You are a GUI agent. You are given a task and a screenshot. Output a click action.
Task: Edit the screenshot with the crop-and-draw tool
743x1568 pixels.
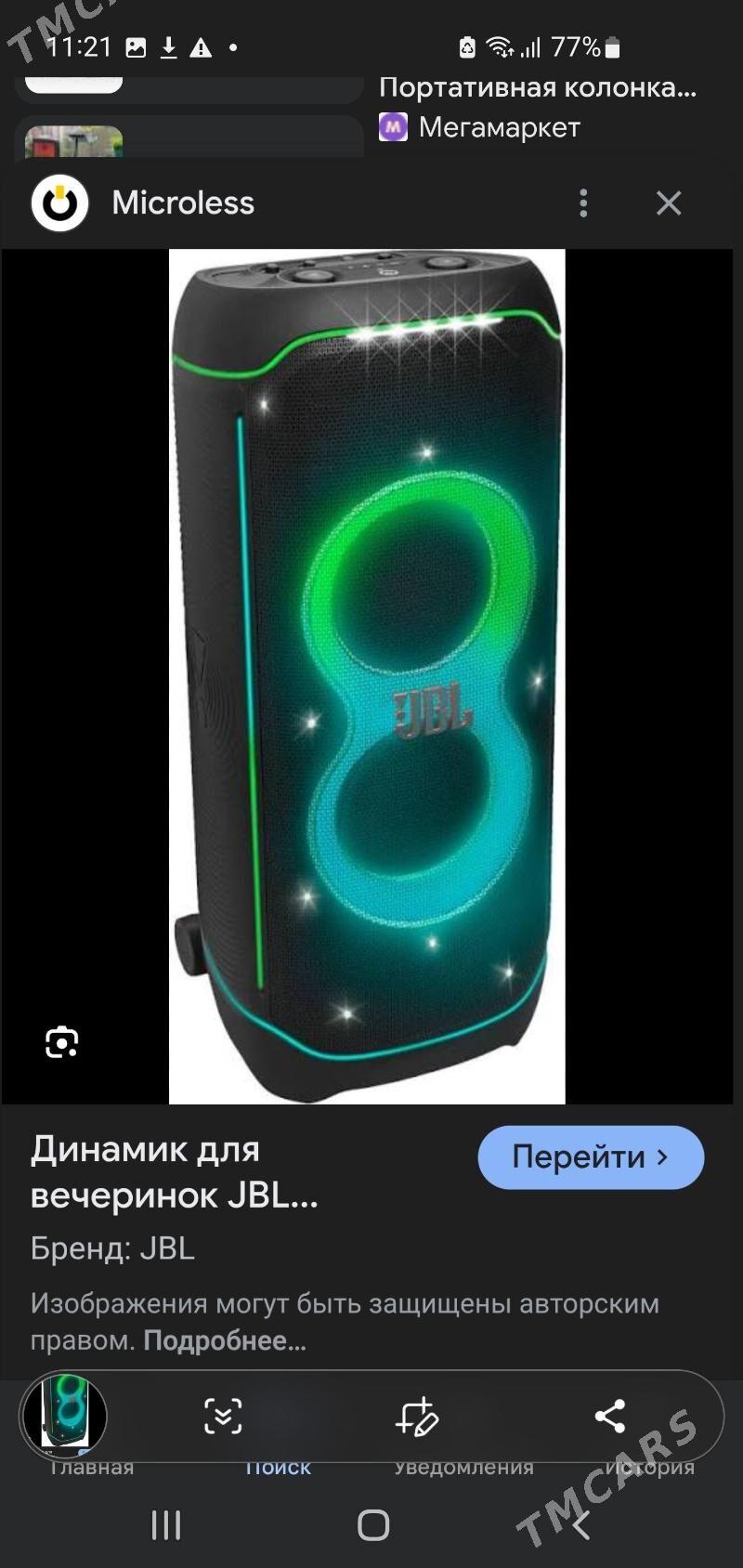(416, 1417)
